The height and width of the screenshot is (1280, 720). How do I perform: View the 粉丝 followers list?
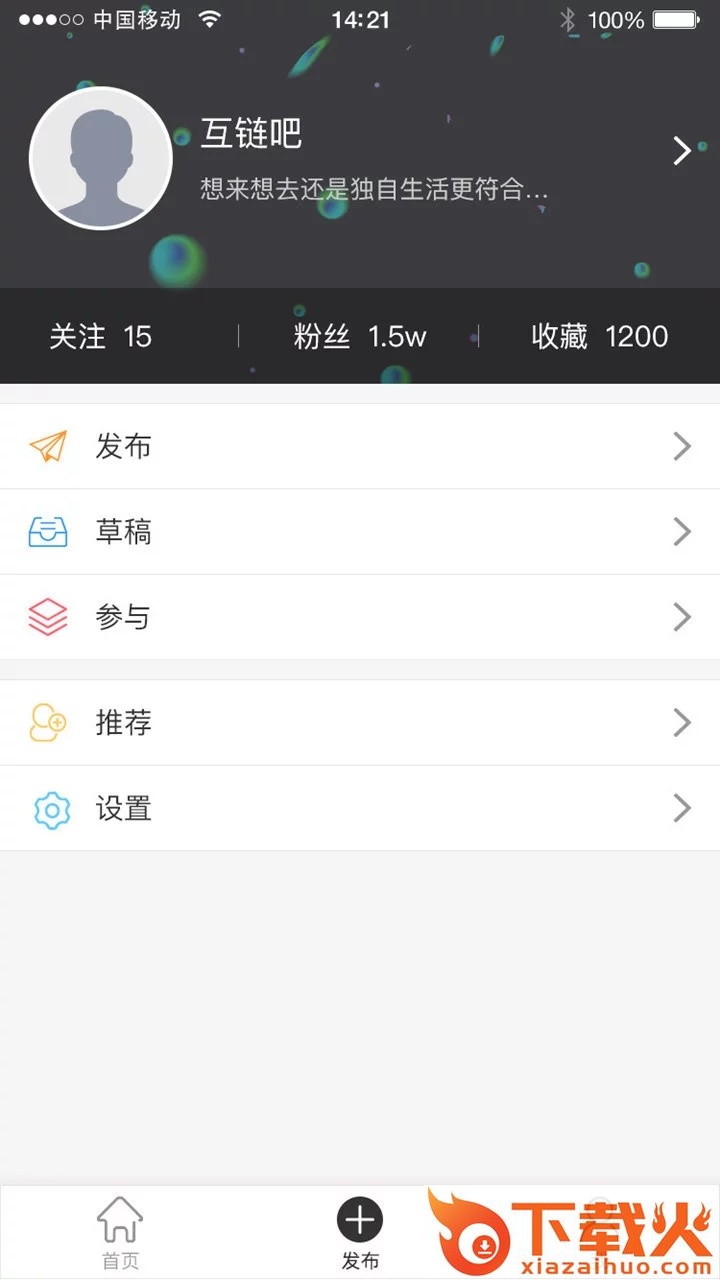[x=360, y=337]
